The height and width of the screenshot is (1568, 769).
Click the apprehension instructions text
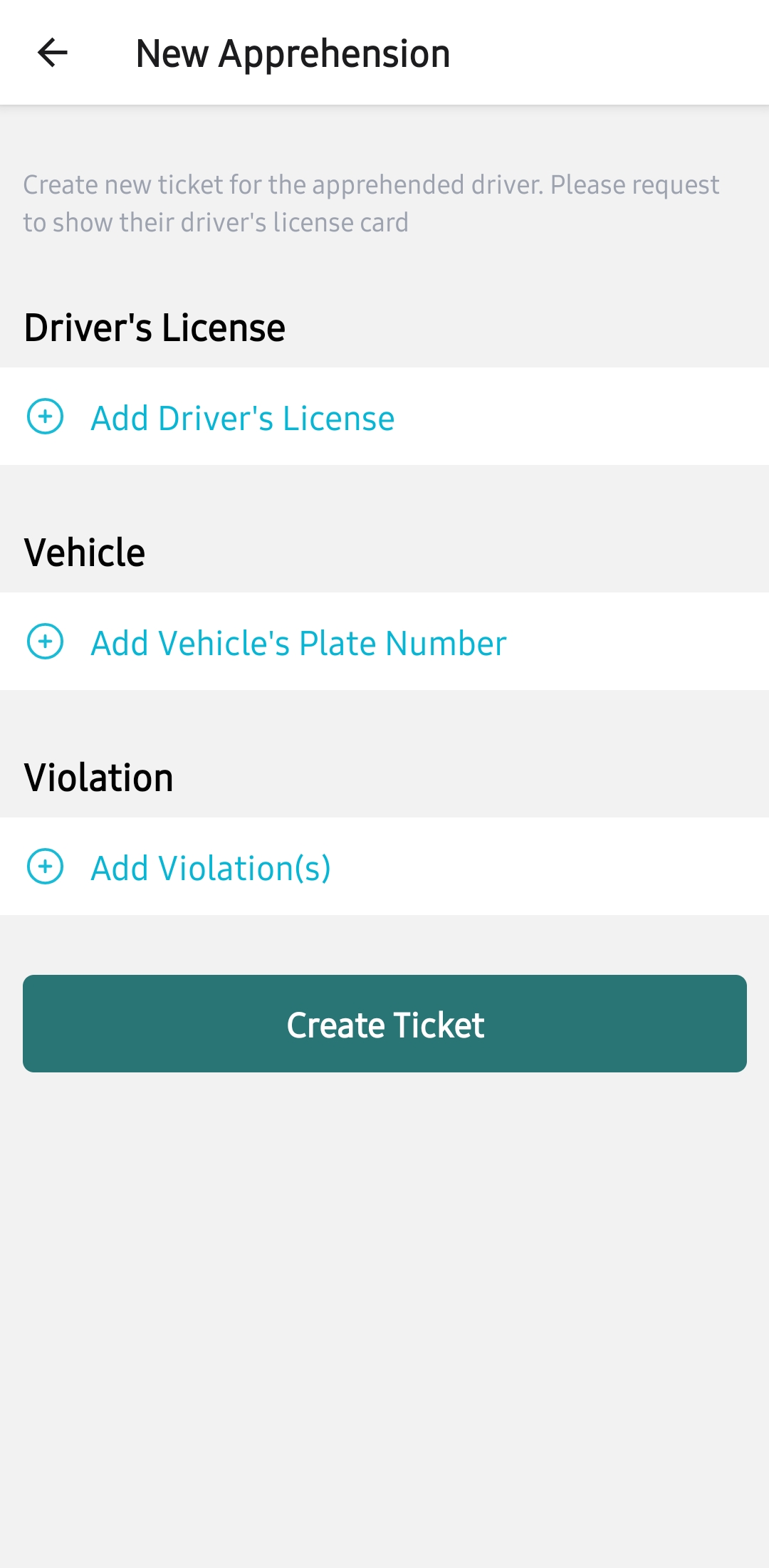click(x=370, y=202)
